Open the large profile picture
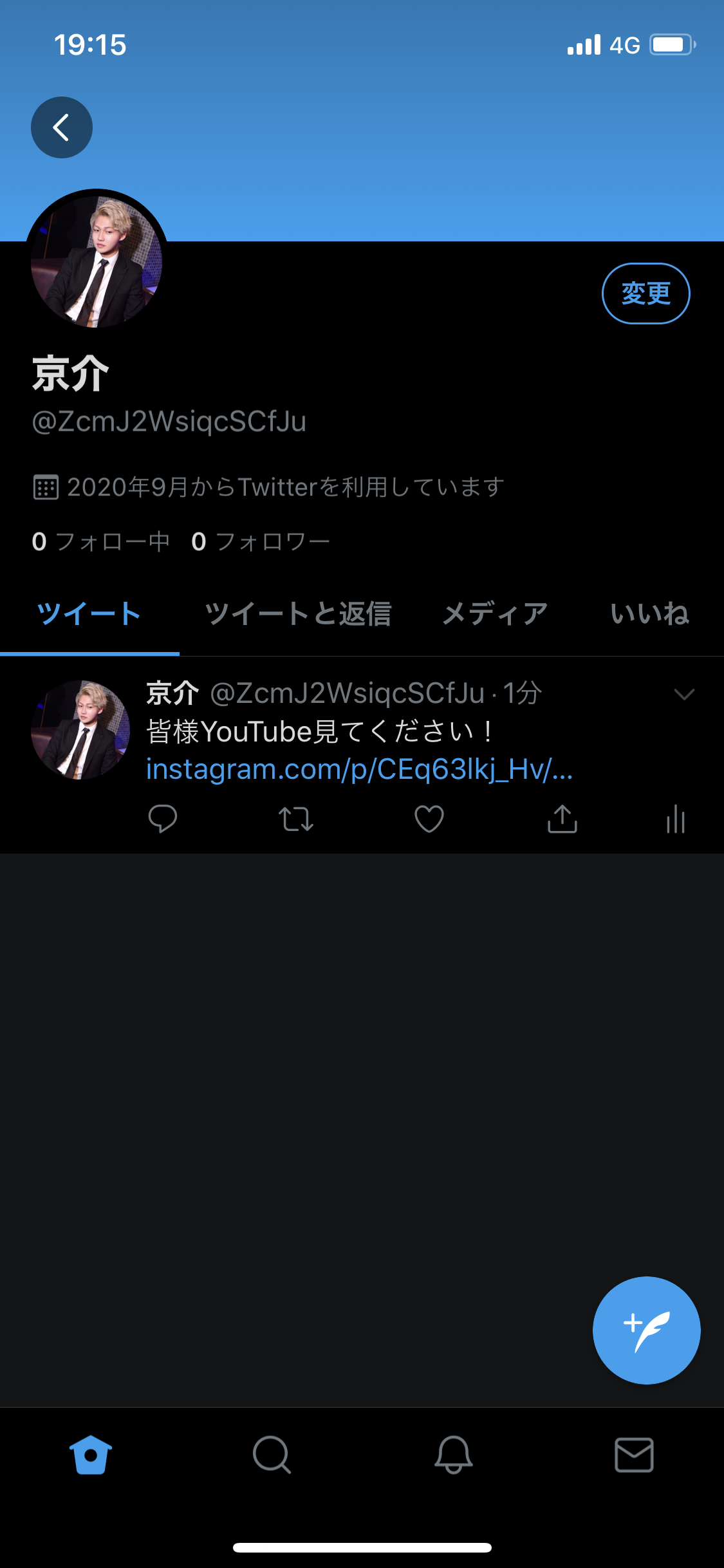 tap(97, 262)
